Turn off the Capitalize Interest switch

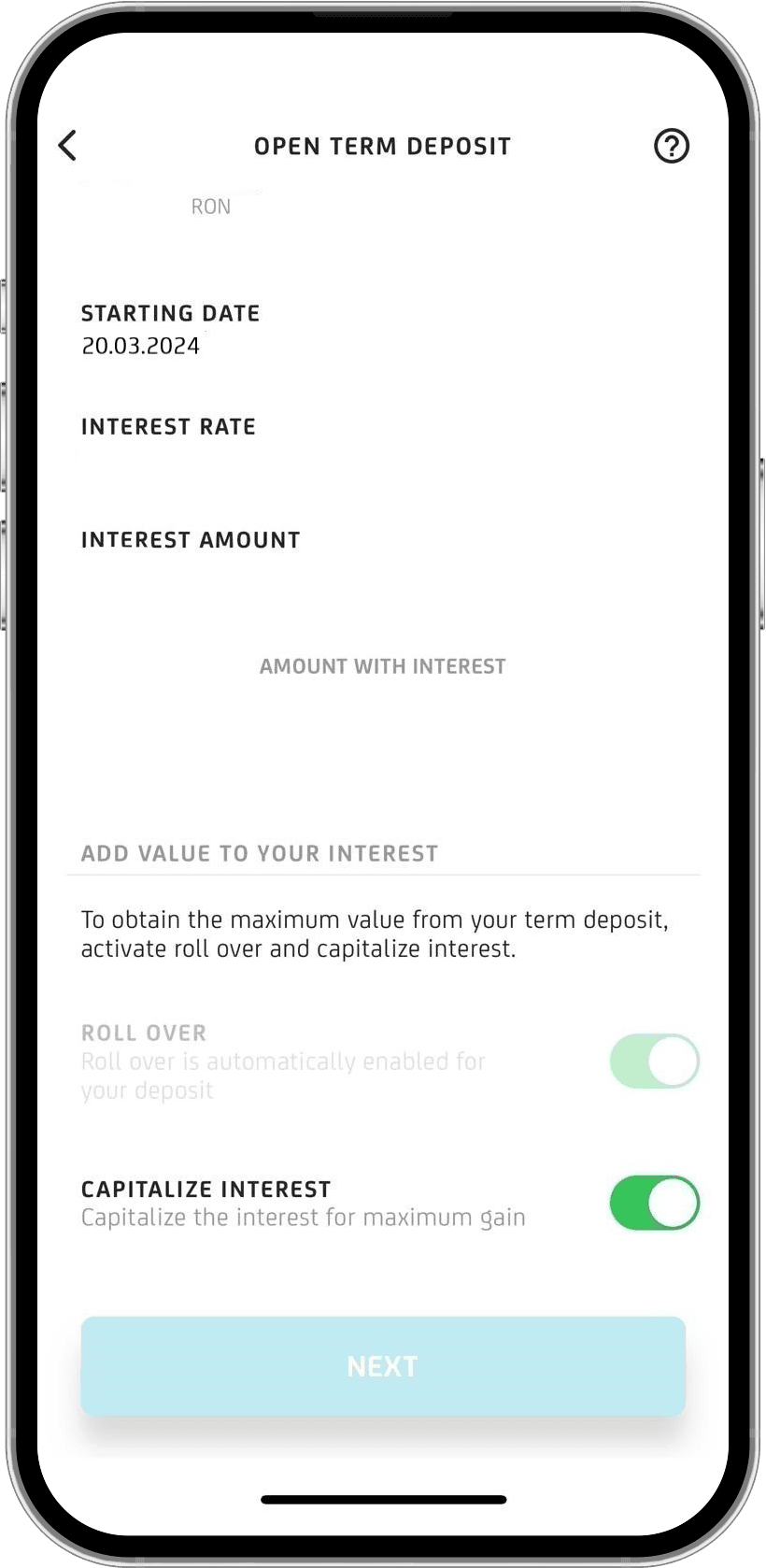(x=654, y=1203)
